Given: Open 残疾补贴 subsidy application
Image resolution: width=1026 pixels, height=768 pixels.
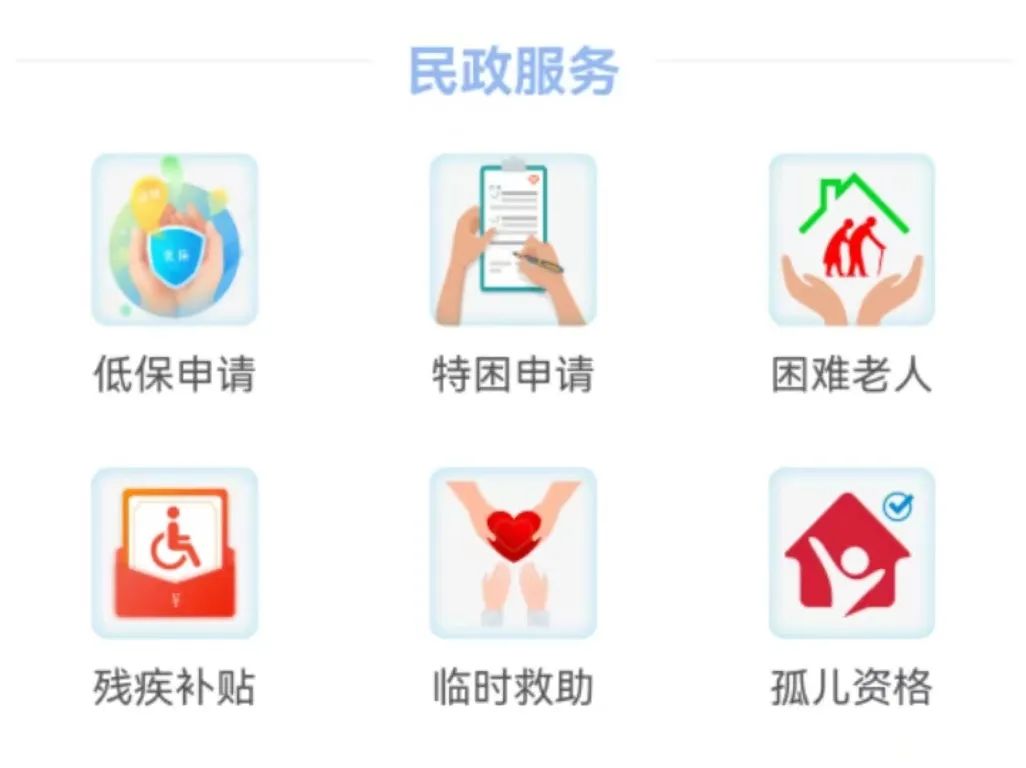Looking at the screenshot, I should coord(175,553).
